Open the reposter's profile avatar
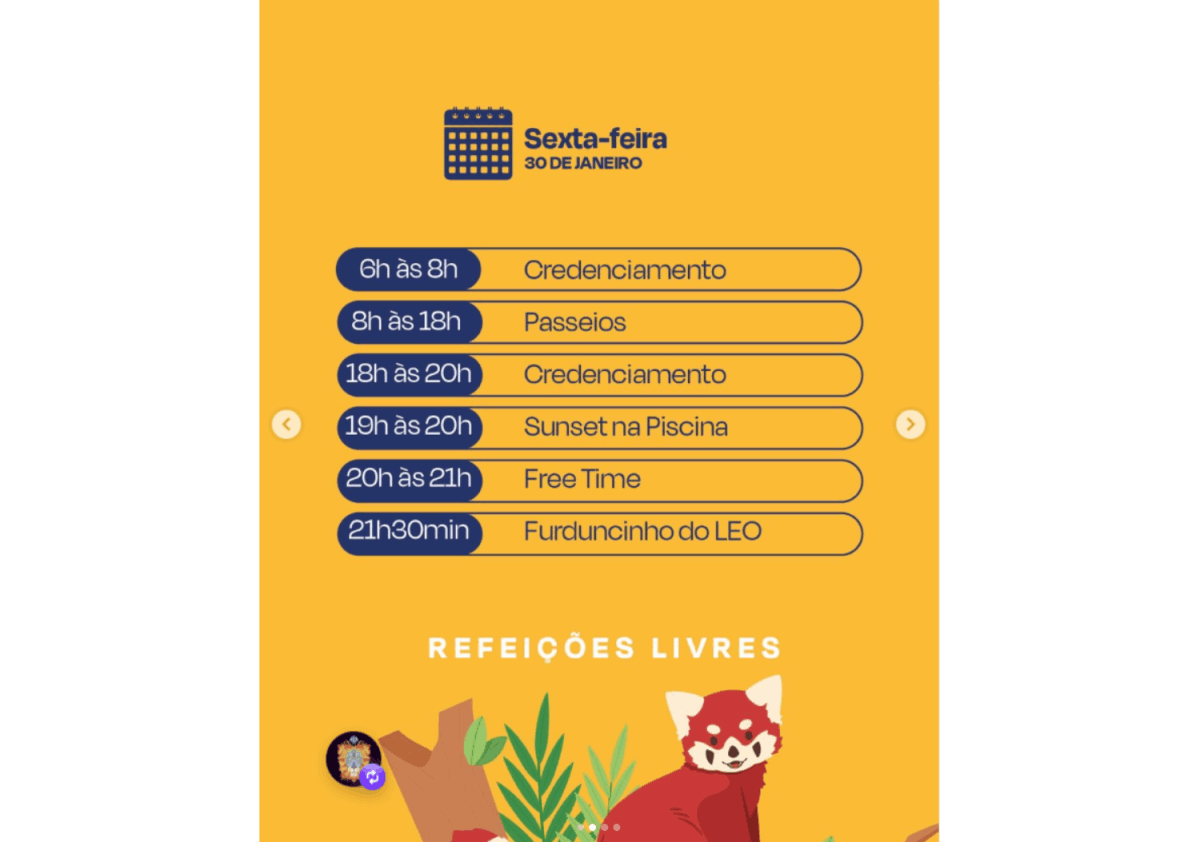This screenshot has width=1200, height=842. click(x=353, y=758)
